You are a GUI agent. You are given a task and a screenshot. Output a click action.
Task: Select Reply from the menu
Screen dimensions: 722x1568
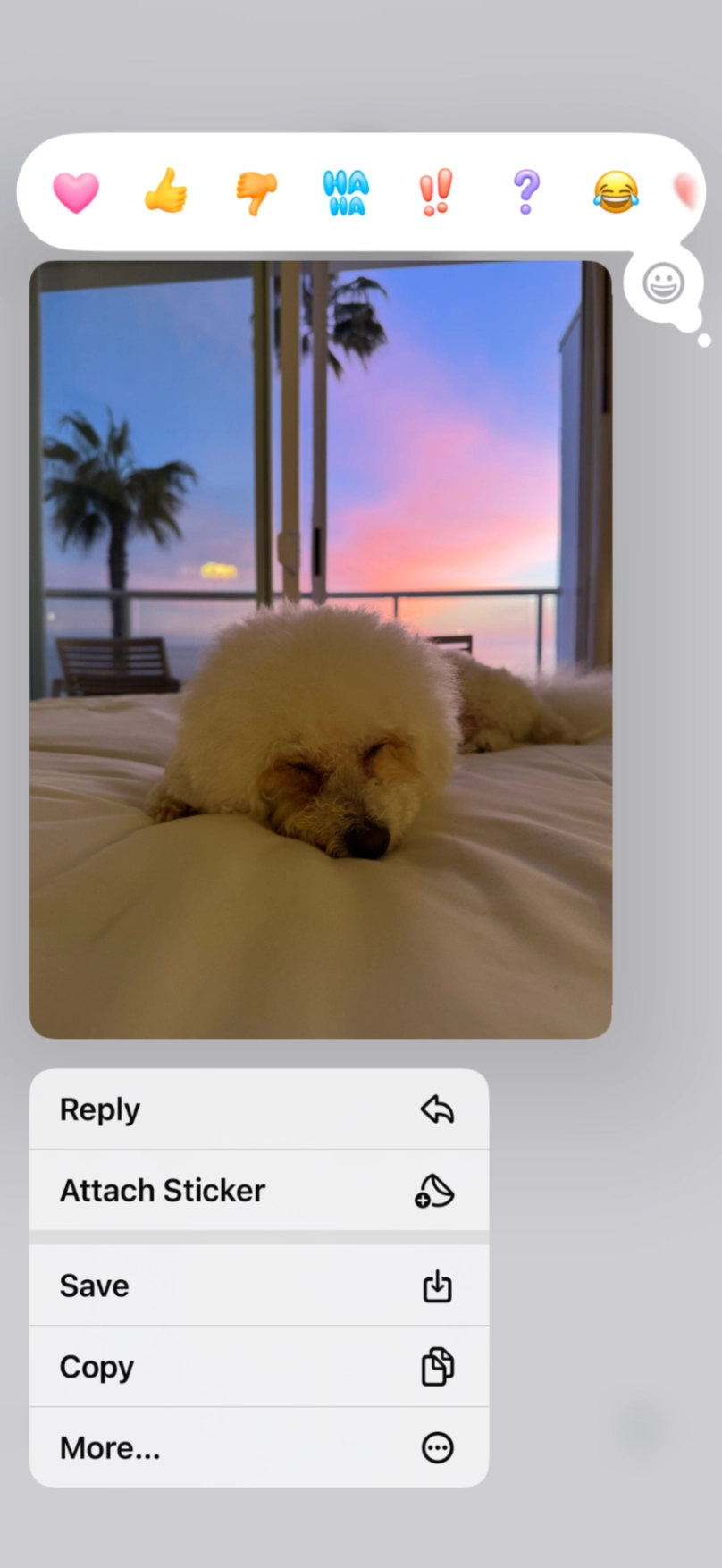[x=259, y=1109]
